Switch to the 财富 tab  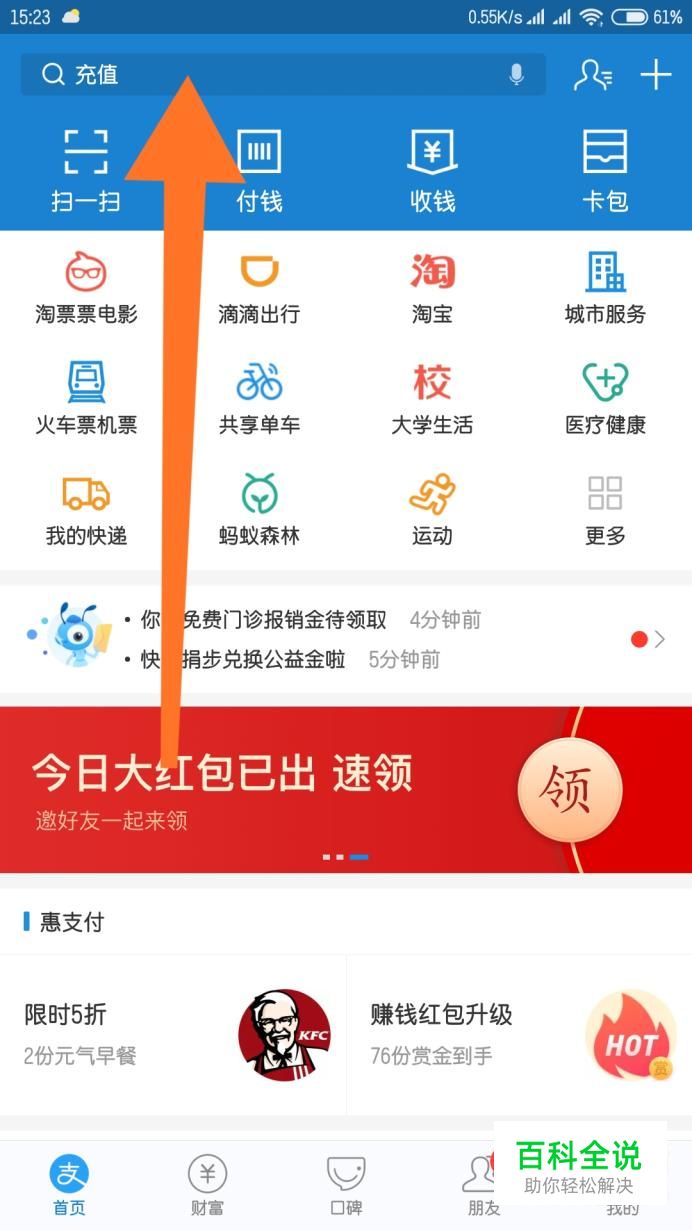[x=207, y=1185]
